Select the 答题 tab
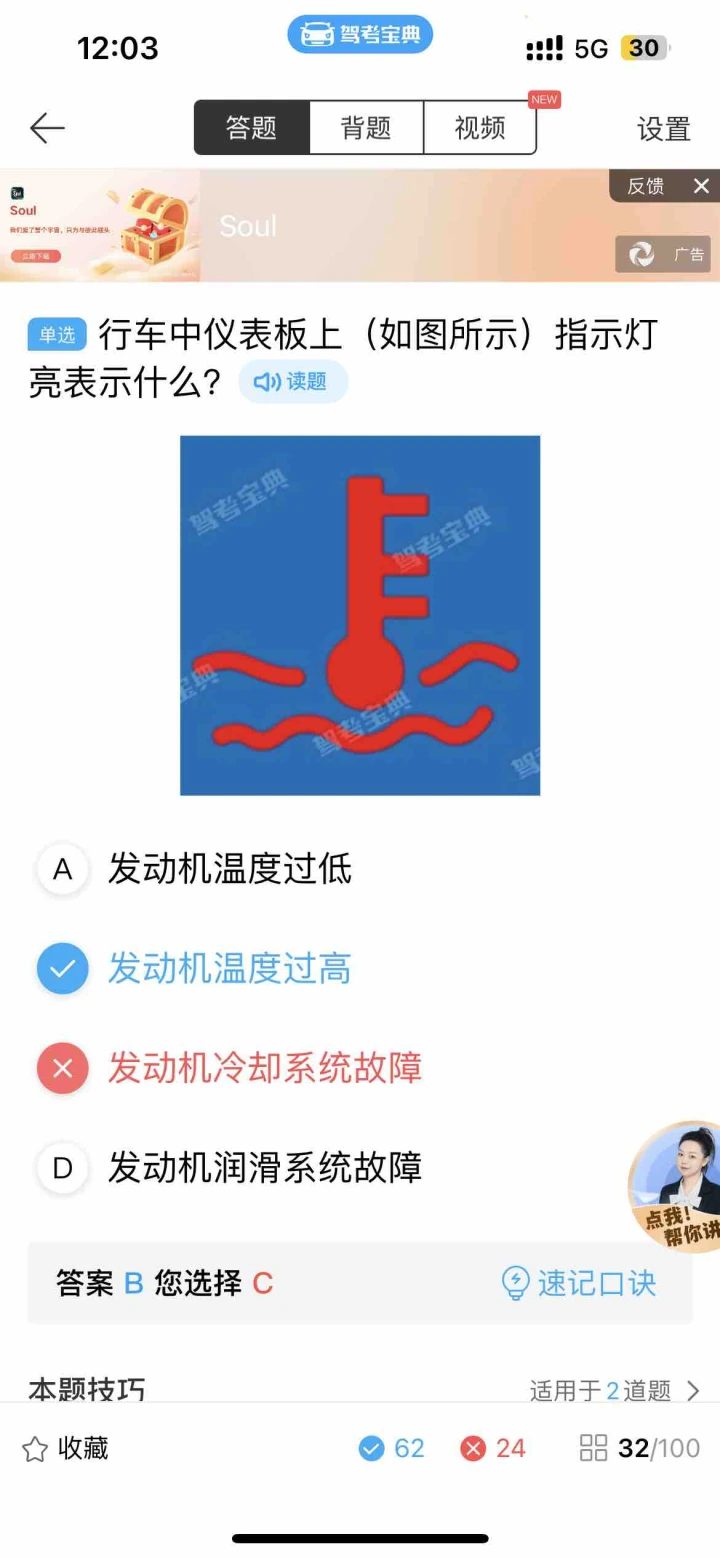 [x=251, y=128]
